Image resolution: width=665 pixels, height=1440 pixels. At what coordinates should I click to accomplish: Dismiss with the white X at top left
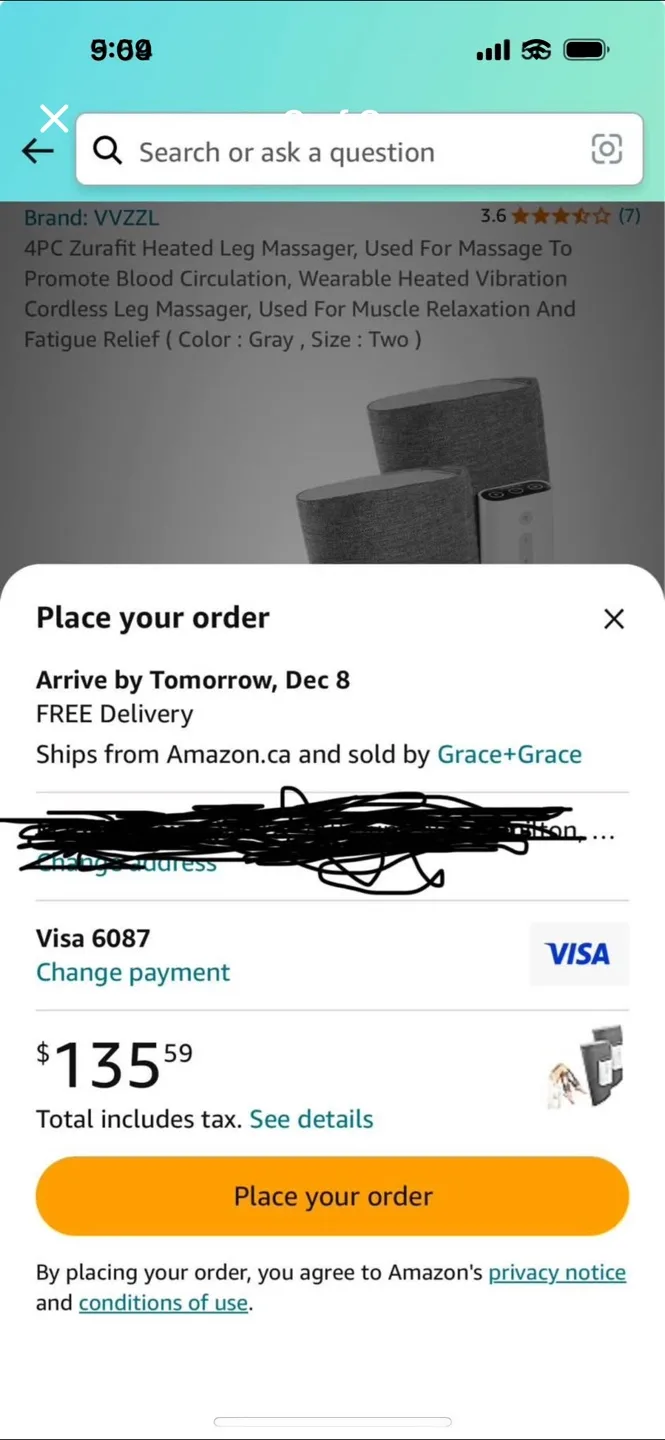tap(54, 118)
